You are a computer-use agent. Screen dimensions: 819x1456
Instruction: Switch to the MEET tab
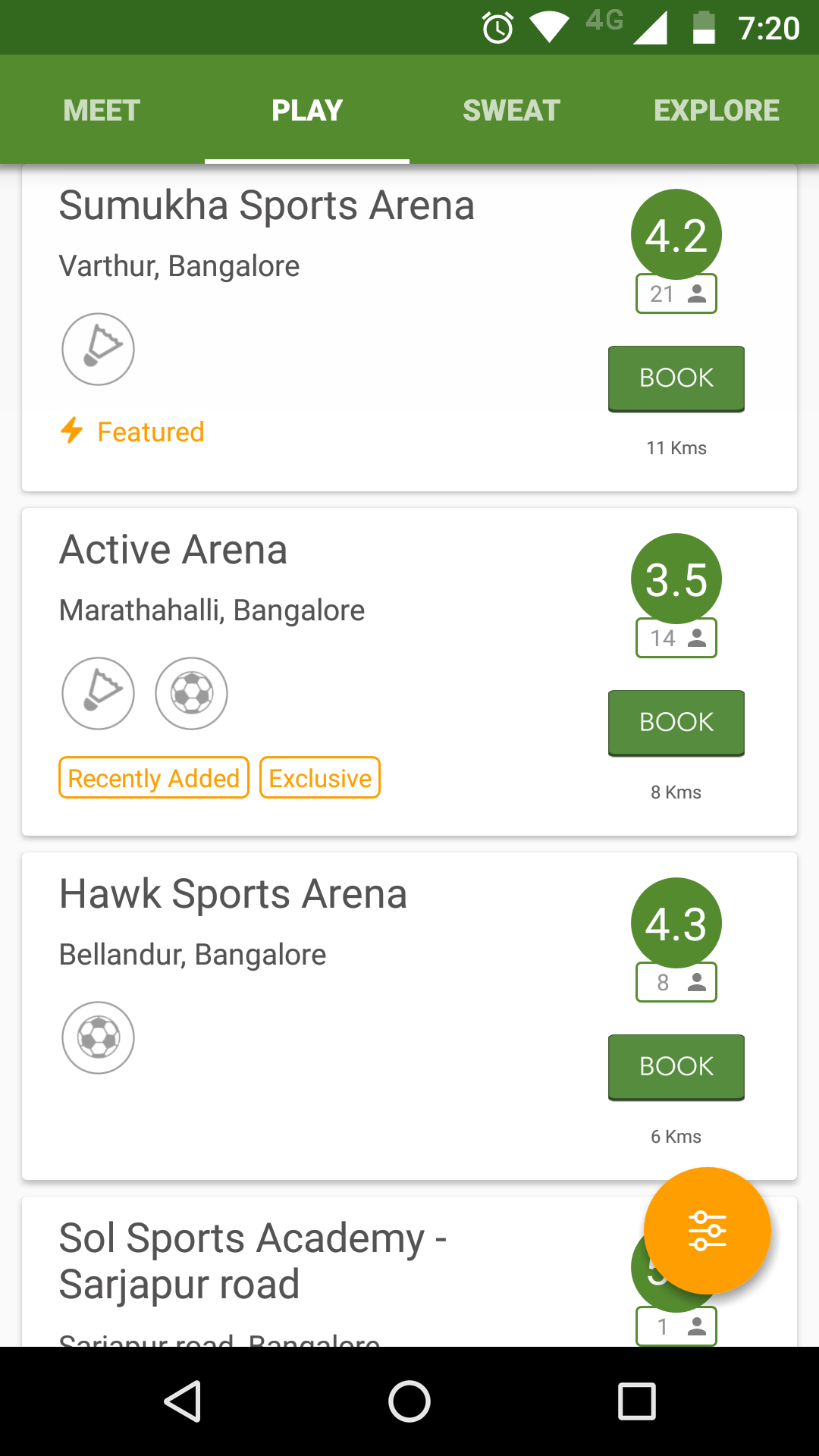pyautogui.click(x=102, y=111)
